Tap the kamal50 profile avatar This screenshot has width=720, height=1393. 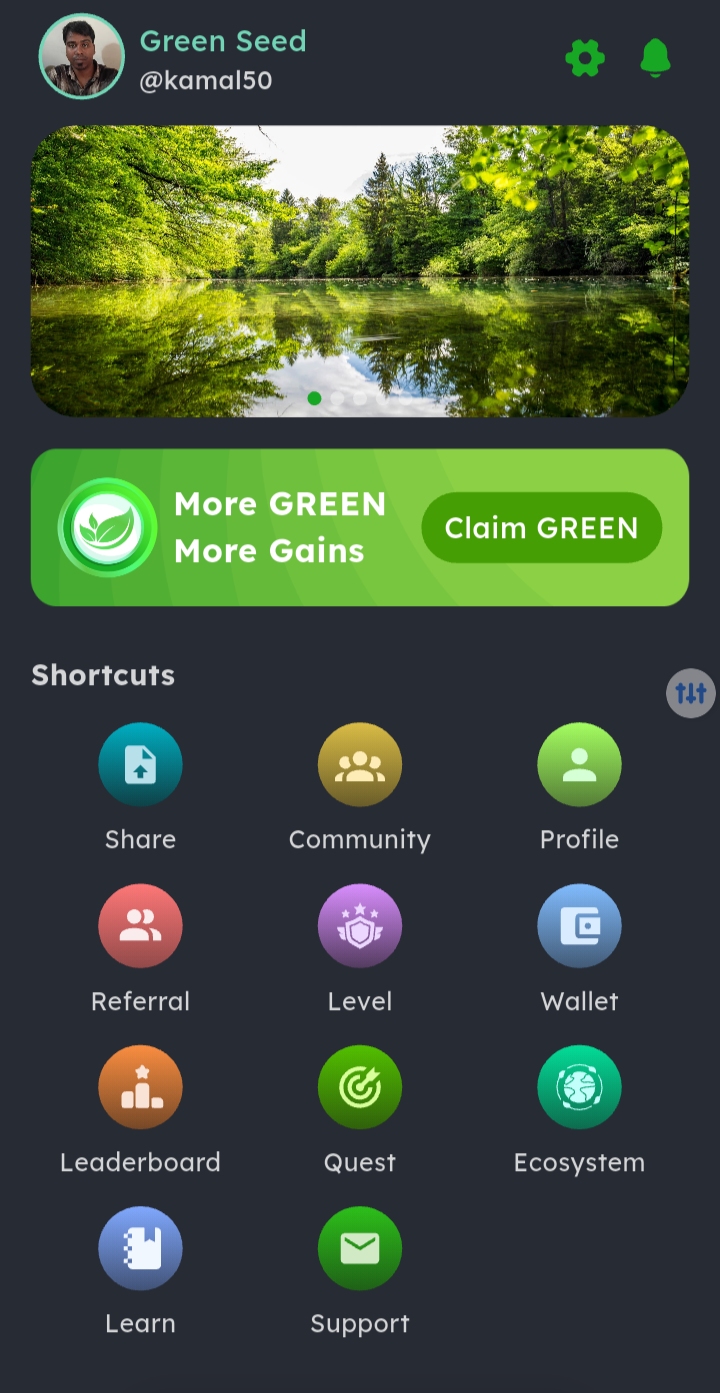click(x=82, y=56)
